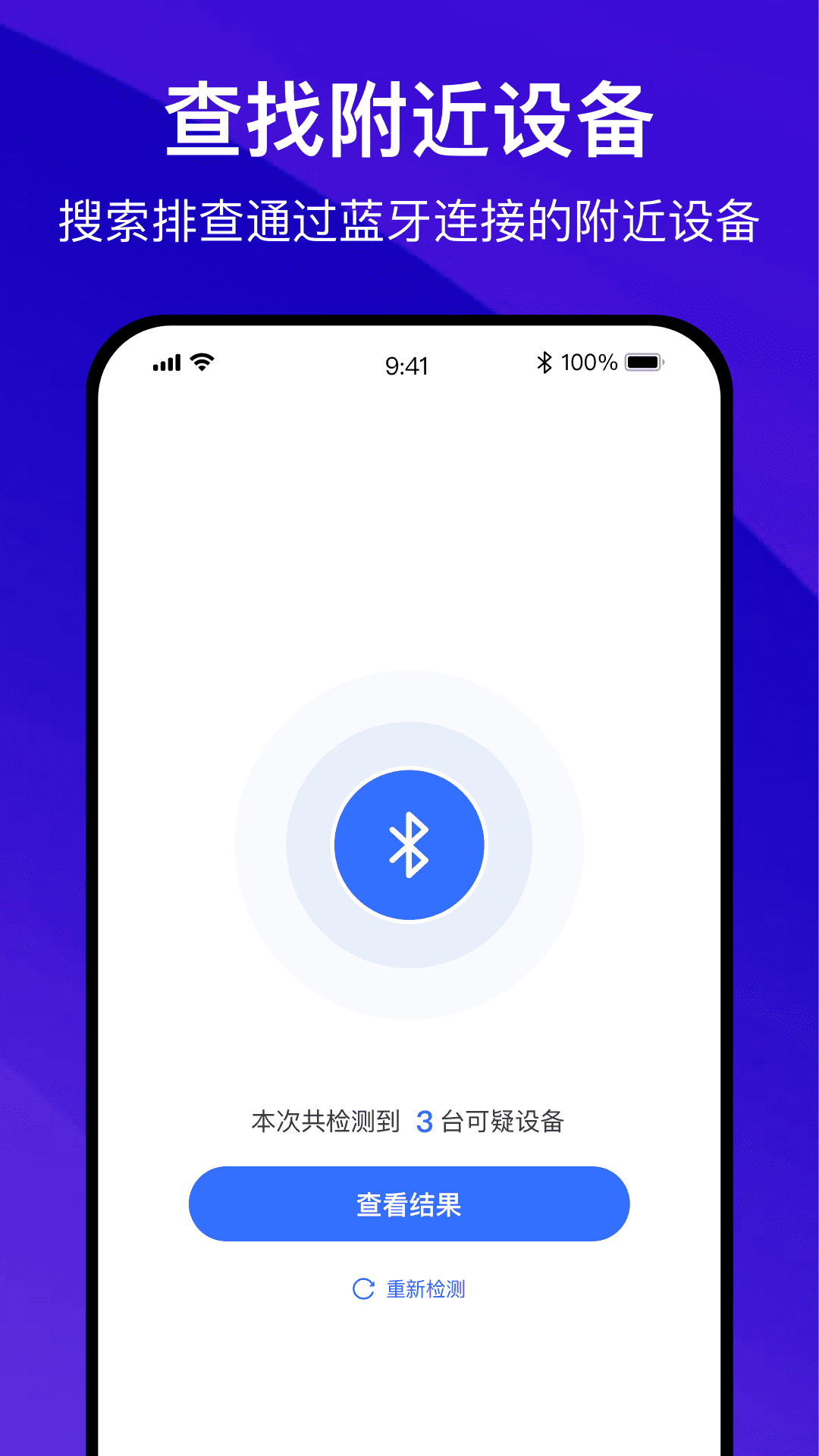Click the headline 查找附近设备

[x=409, y=118]
